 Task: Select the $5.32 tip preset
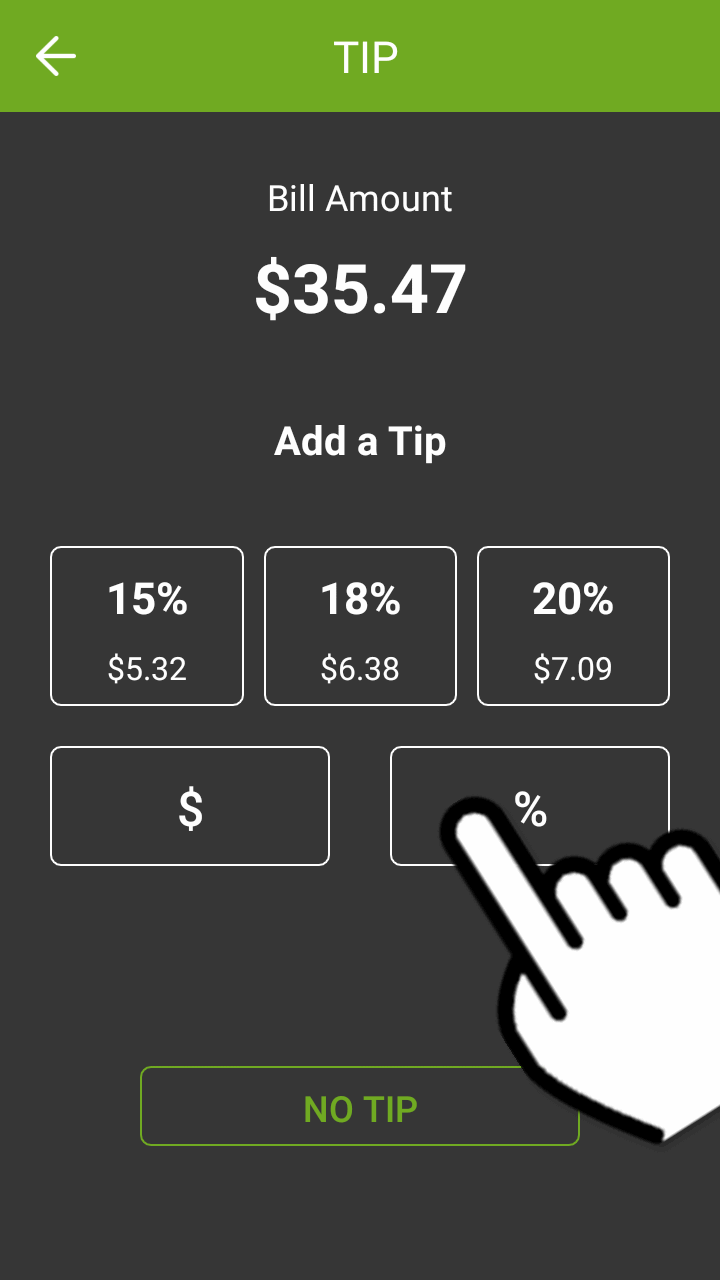(146, 624)
